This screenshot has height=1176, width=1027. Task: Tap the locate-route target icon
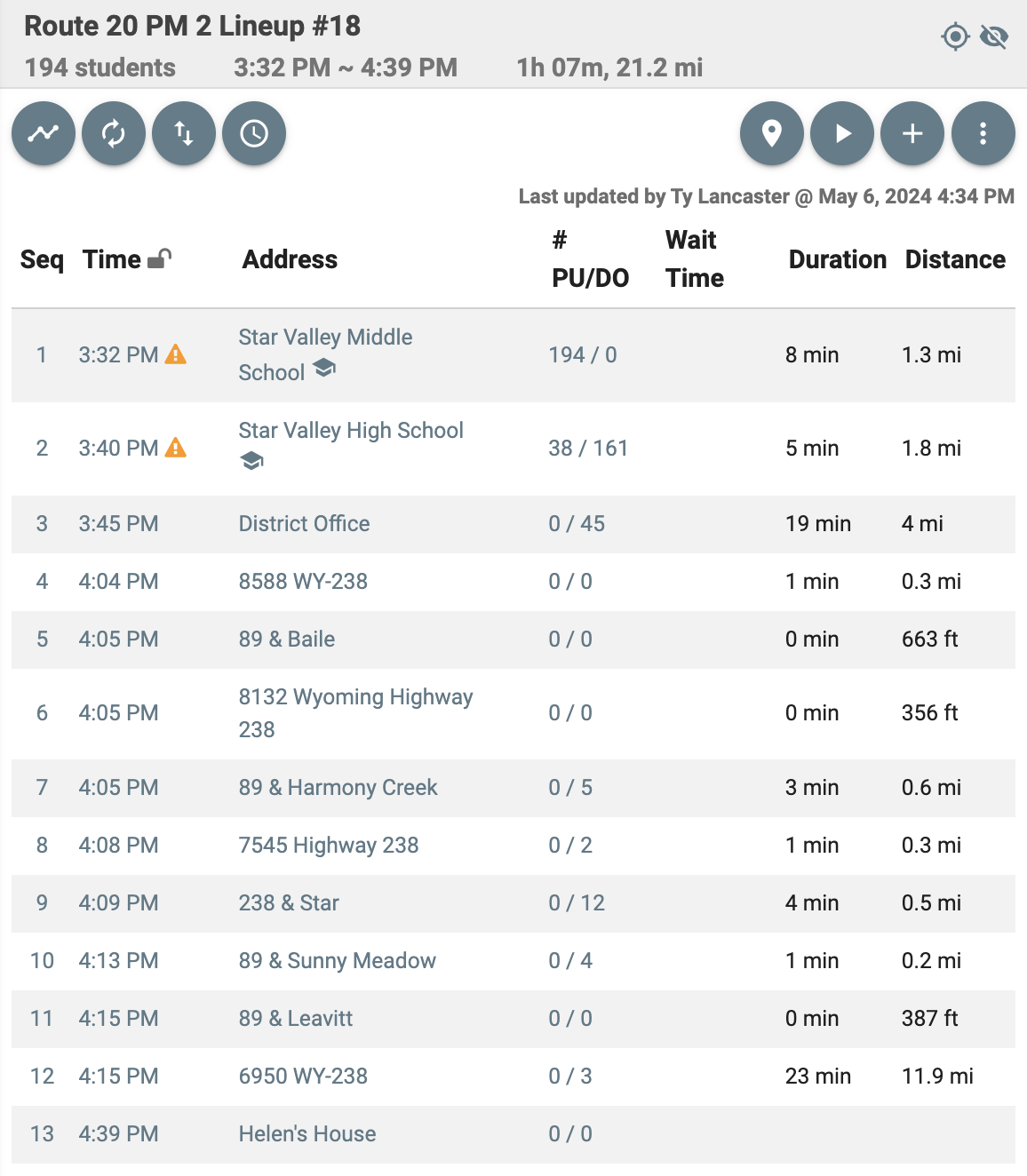click(955, 36)
